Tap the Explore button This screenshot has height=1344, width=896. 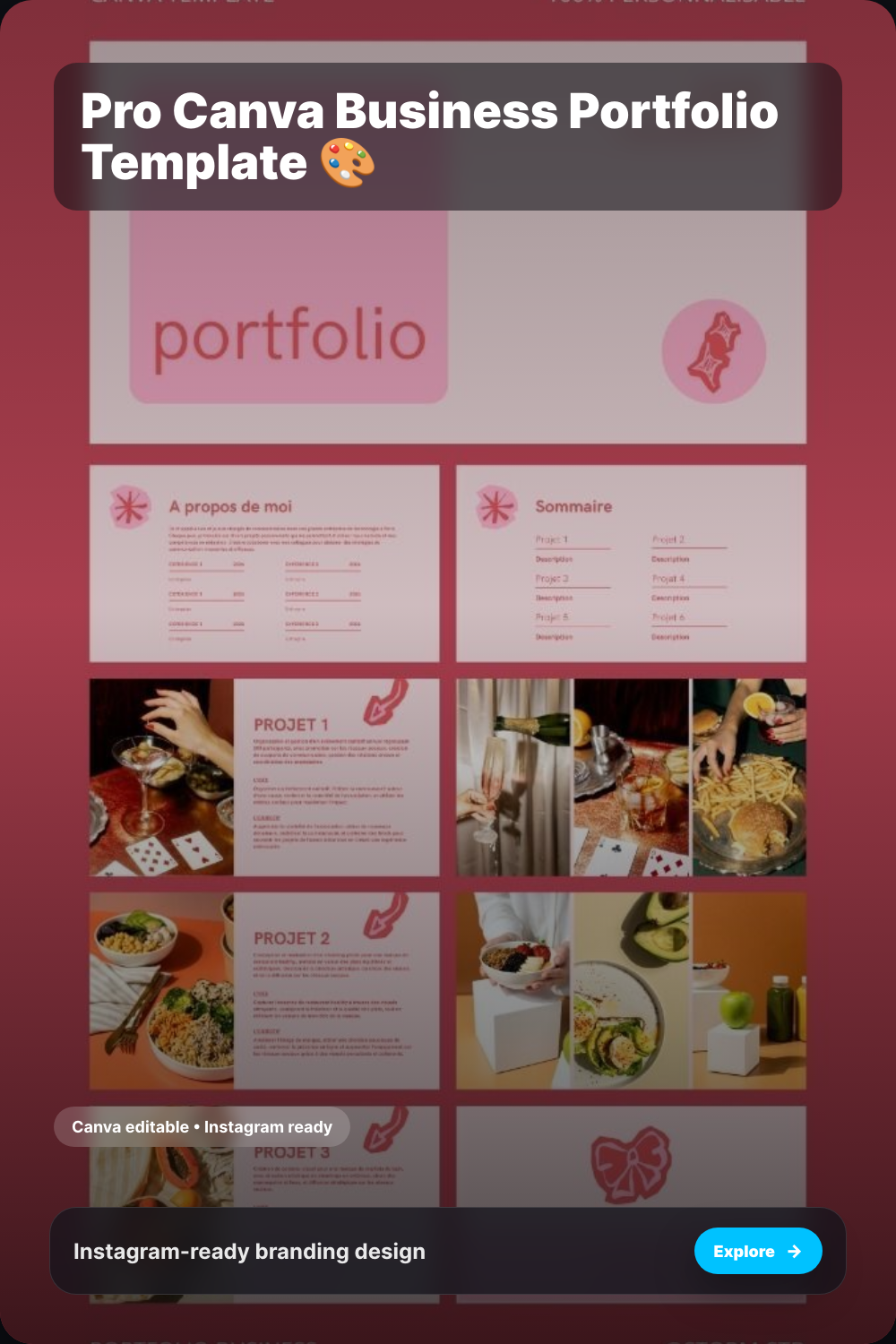(x=758, y=1251)
